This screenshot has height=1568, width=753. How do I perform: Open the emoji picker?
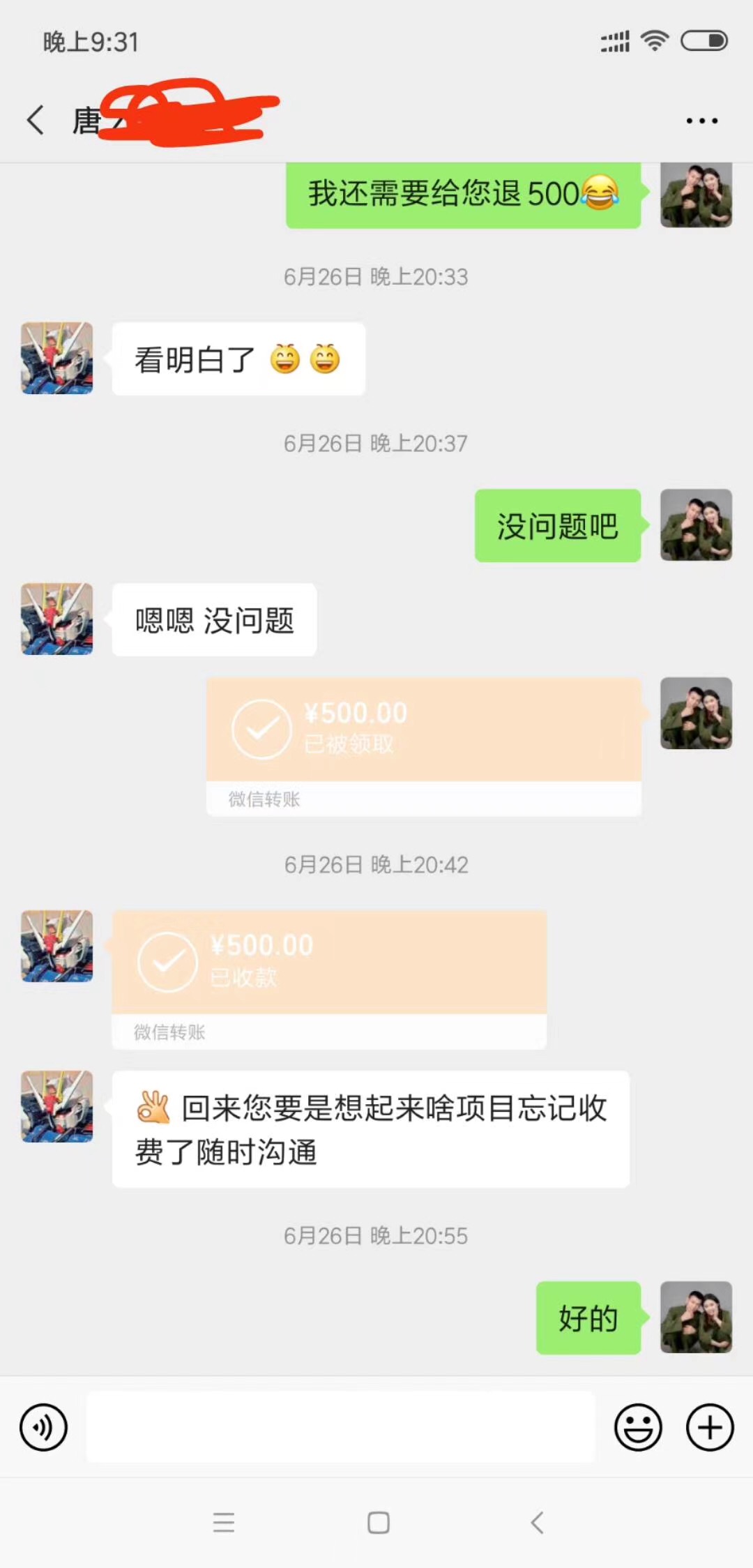[638, 1427]
